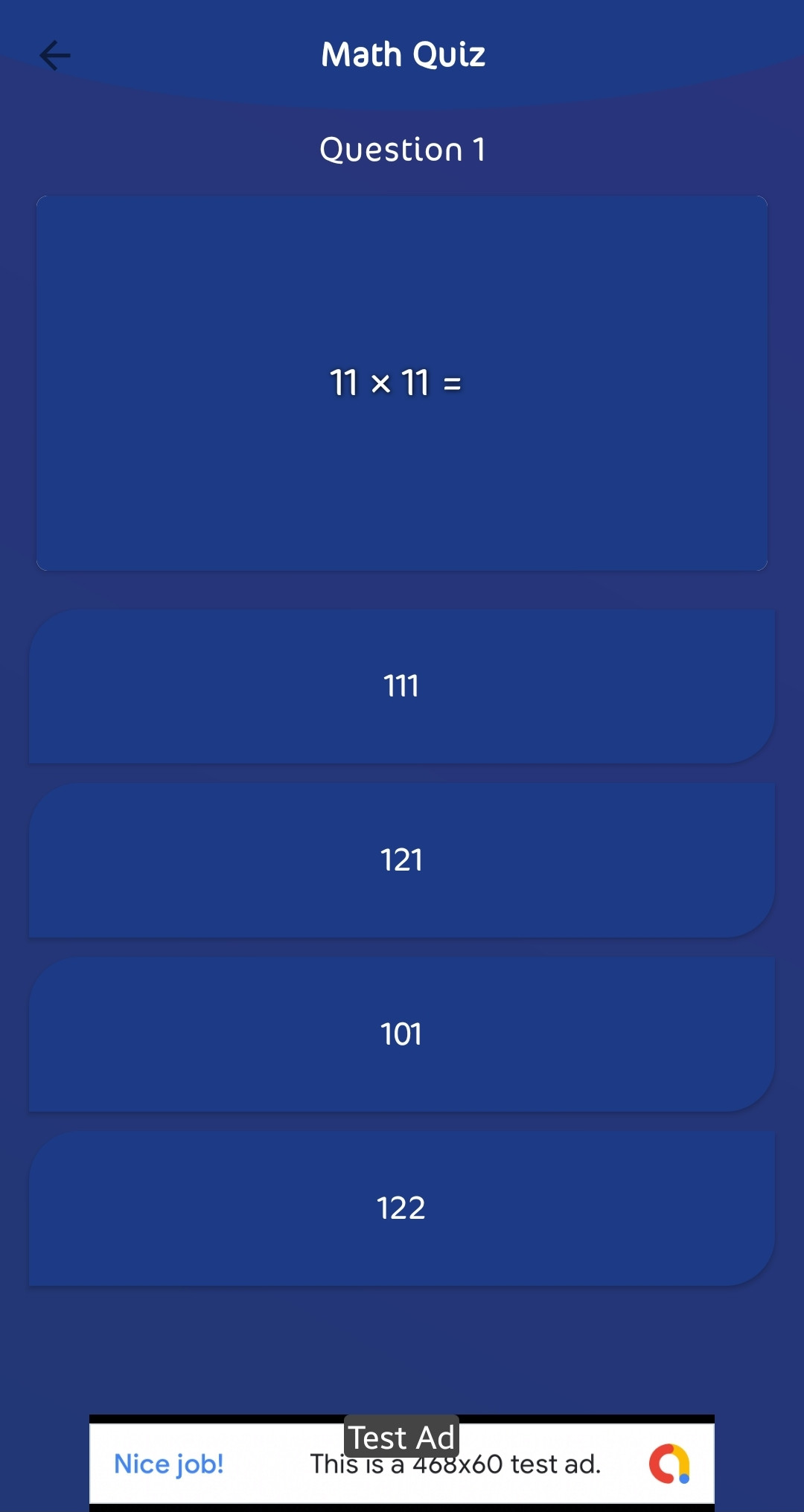Open the Test Ad banner
Screen dimensions: 804x1512
pyautogui.click(x=402, y=1463)
